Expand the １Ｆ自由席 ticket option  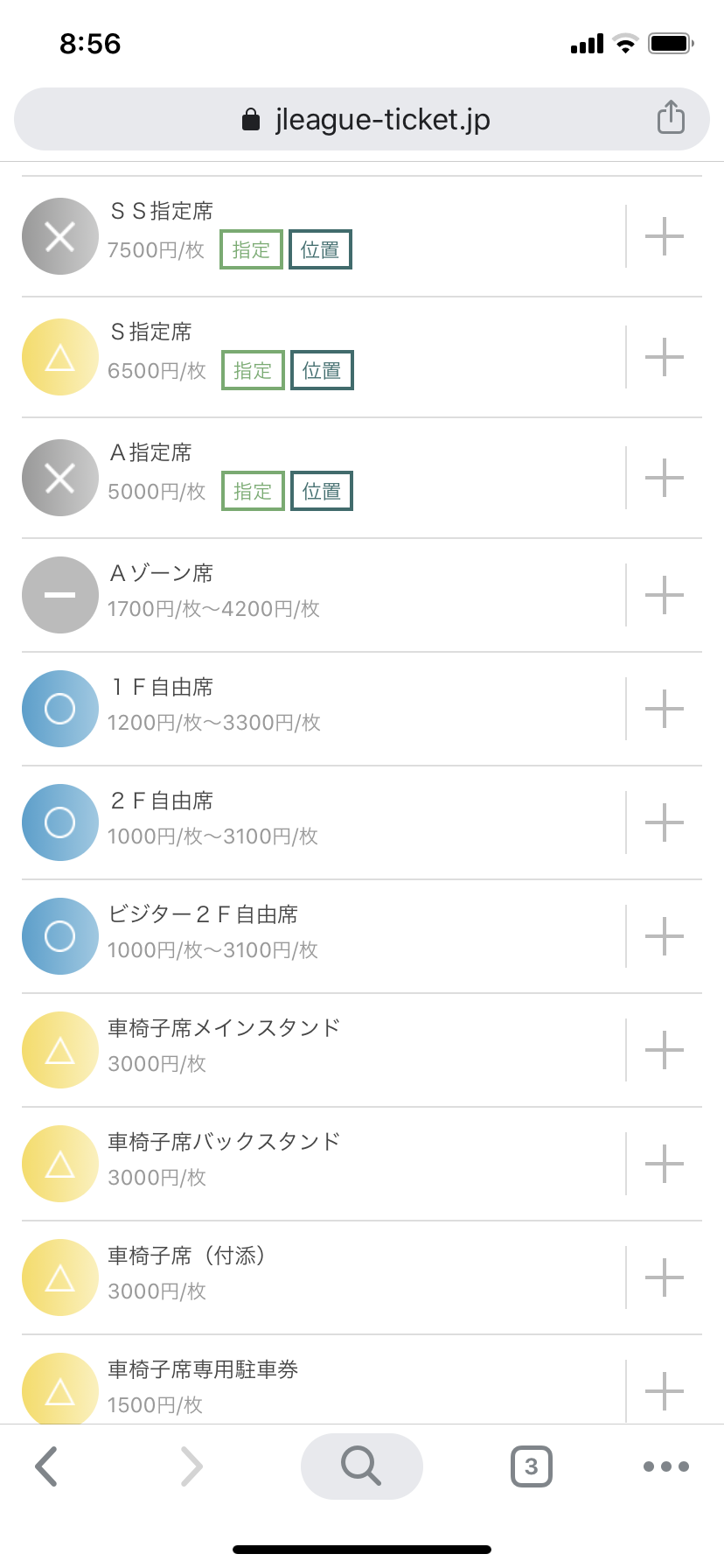click(665, 709)
